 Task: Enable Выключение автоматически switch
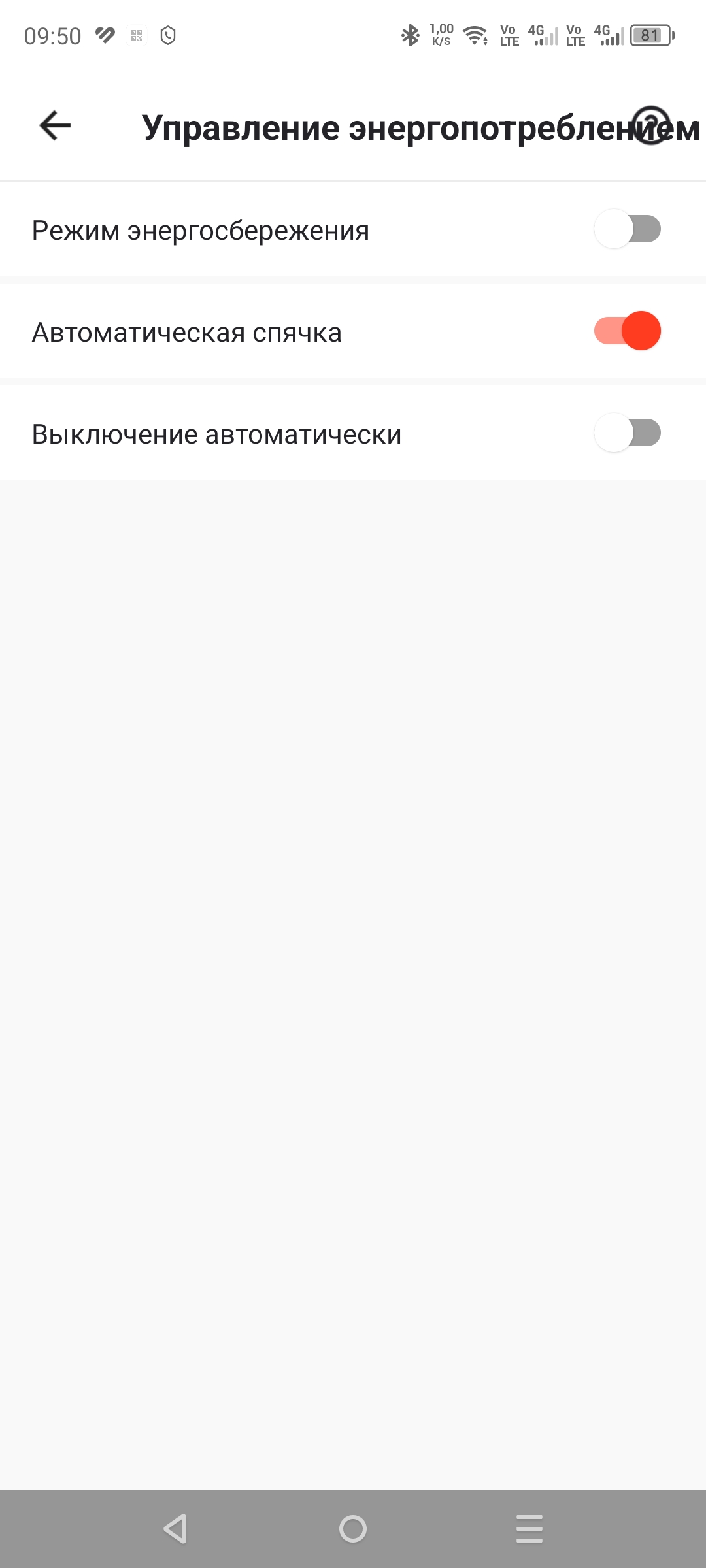(627, 433)
